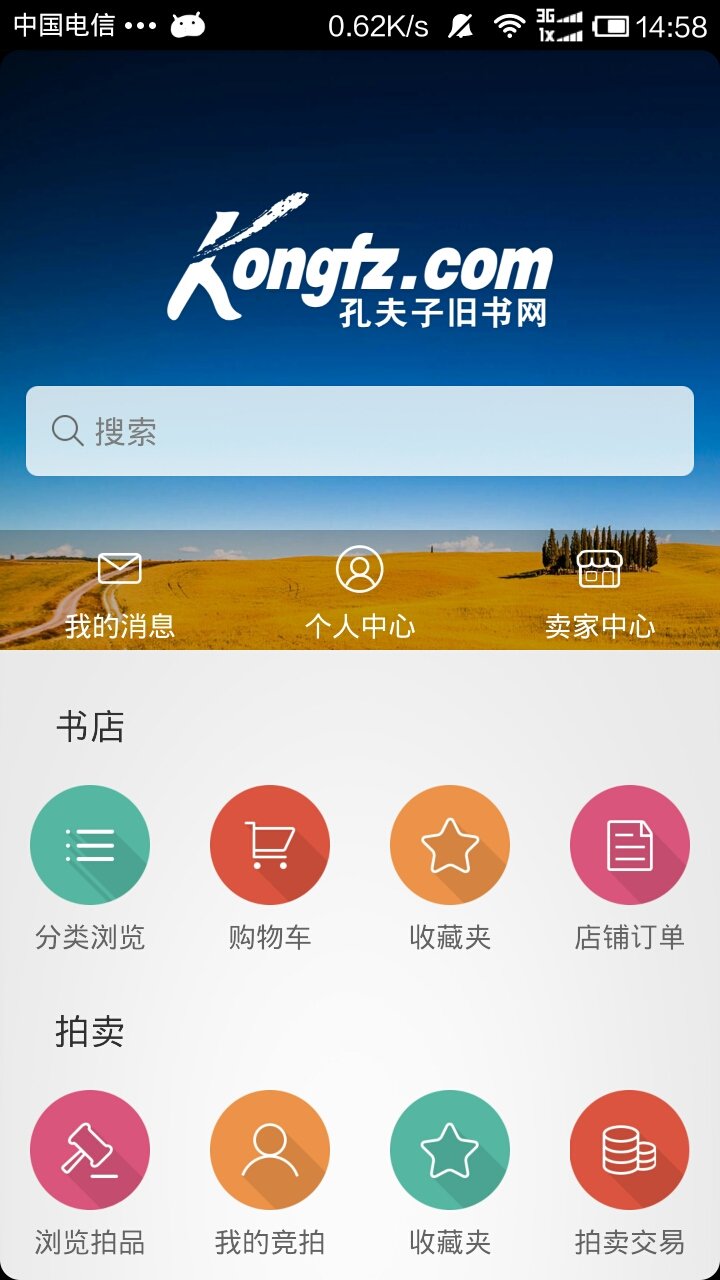Tap the 购物车 label text
Screen dimensions: 720x1280
[x=270, y=934]
